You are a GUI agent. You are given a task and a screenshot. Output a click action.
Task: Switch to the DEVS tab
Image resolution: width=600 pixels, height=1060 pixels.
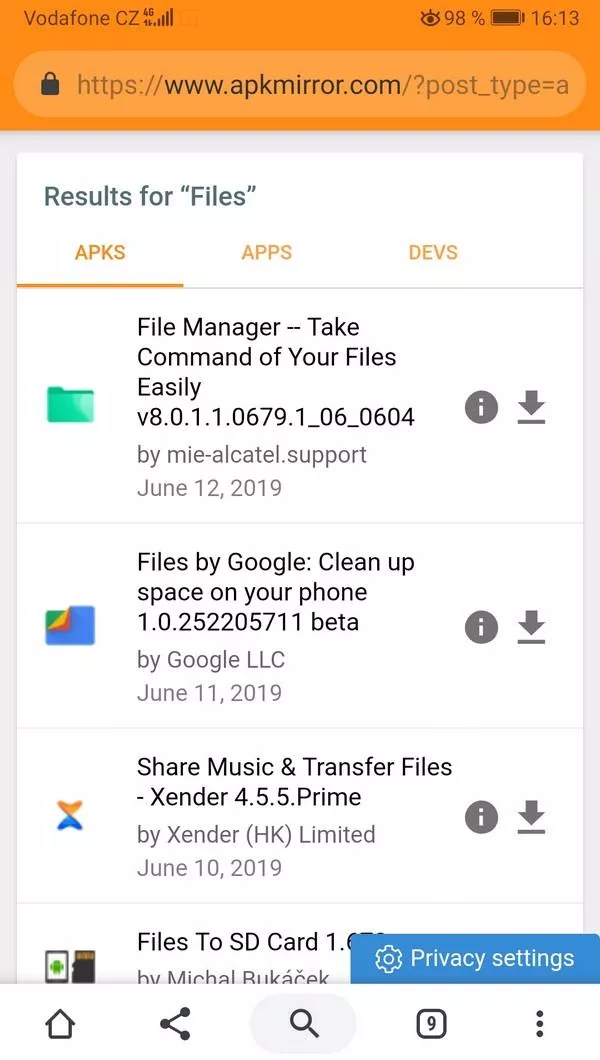tap(433, 253)
